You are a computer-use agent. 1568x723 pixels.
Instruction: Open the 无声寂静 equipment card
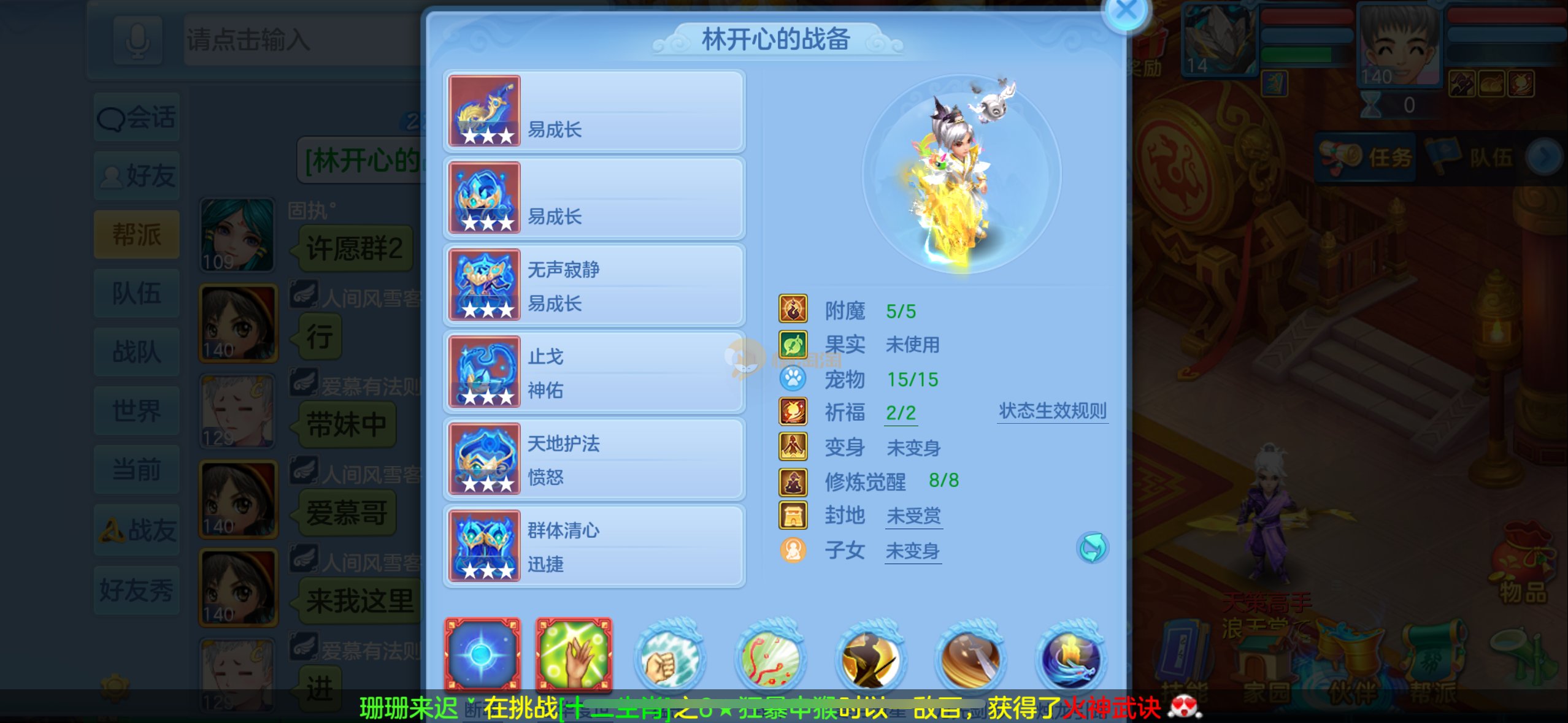(x=593, y=285)
